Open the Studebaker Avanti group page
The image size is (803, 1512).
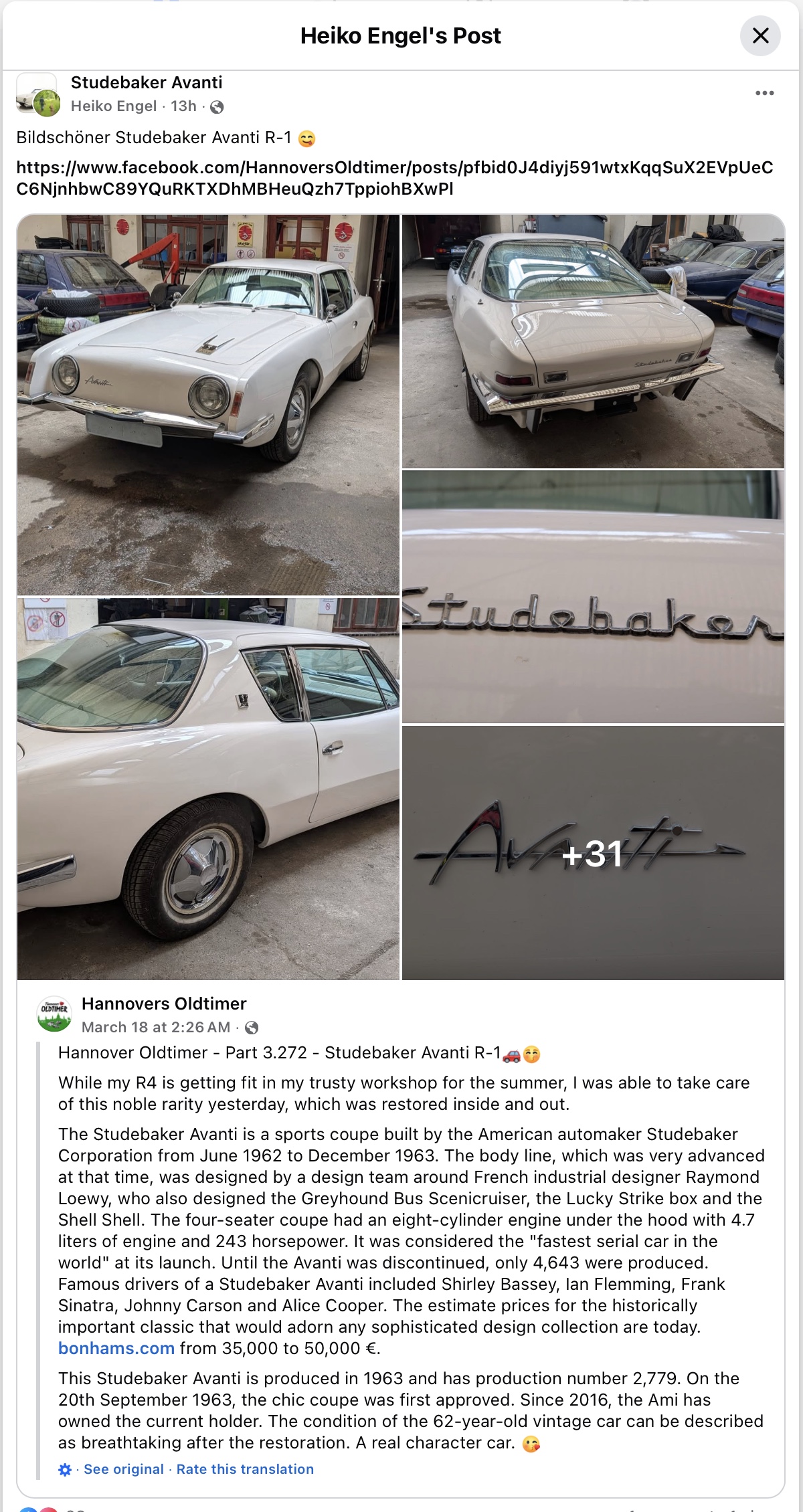[147, 83]
